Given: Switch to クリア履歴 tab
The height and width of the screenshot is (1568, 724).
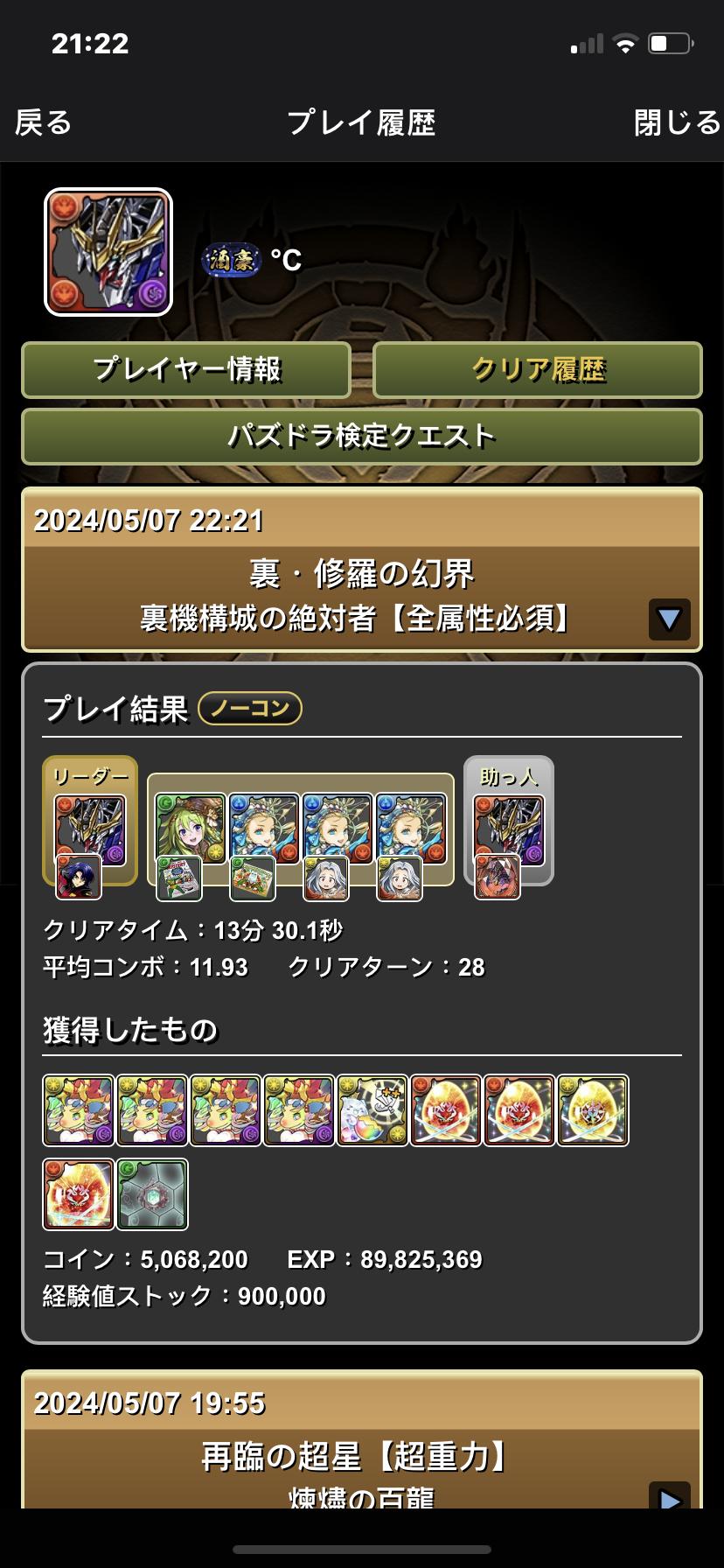Looking at the screenshot, I should pyautogui.click(x=538, y=369).
